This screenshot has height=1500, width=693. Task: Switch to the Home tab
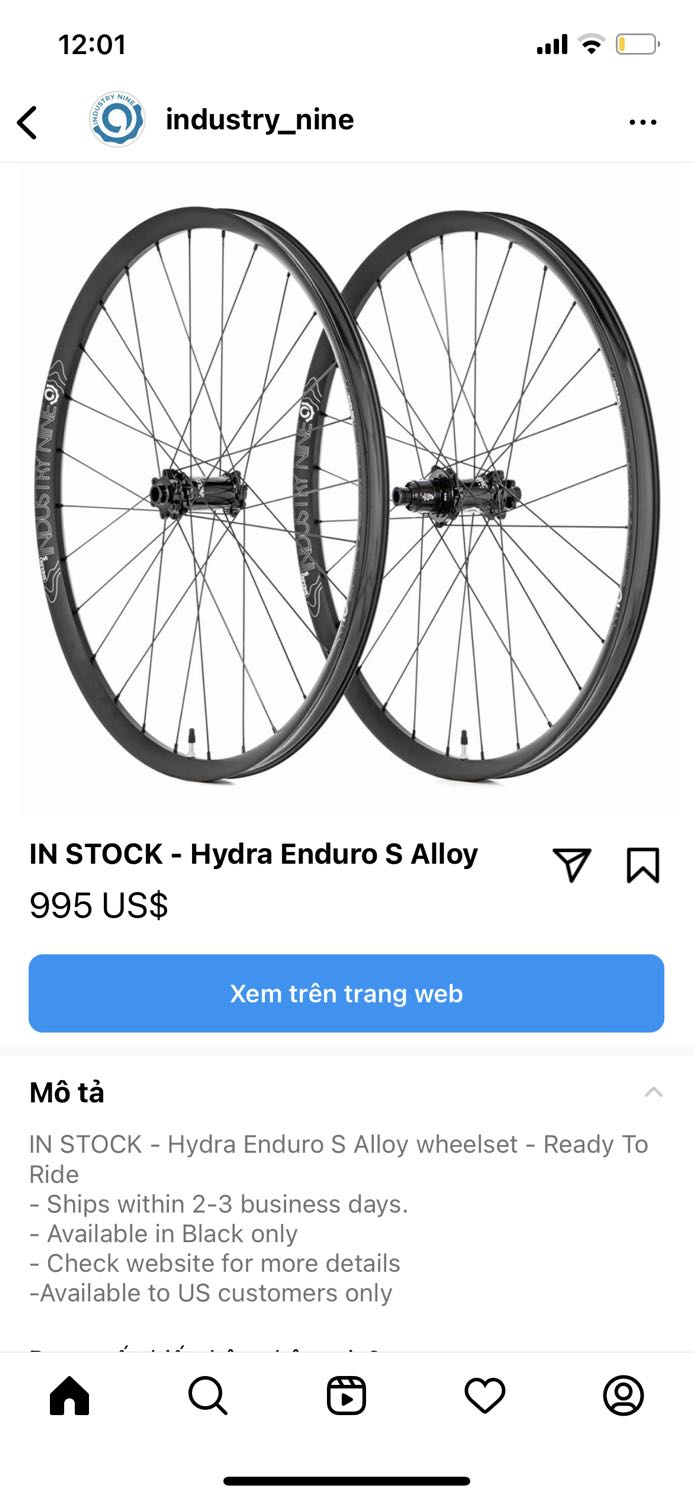point(69,1396)
